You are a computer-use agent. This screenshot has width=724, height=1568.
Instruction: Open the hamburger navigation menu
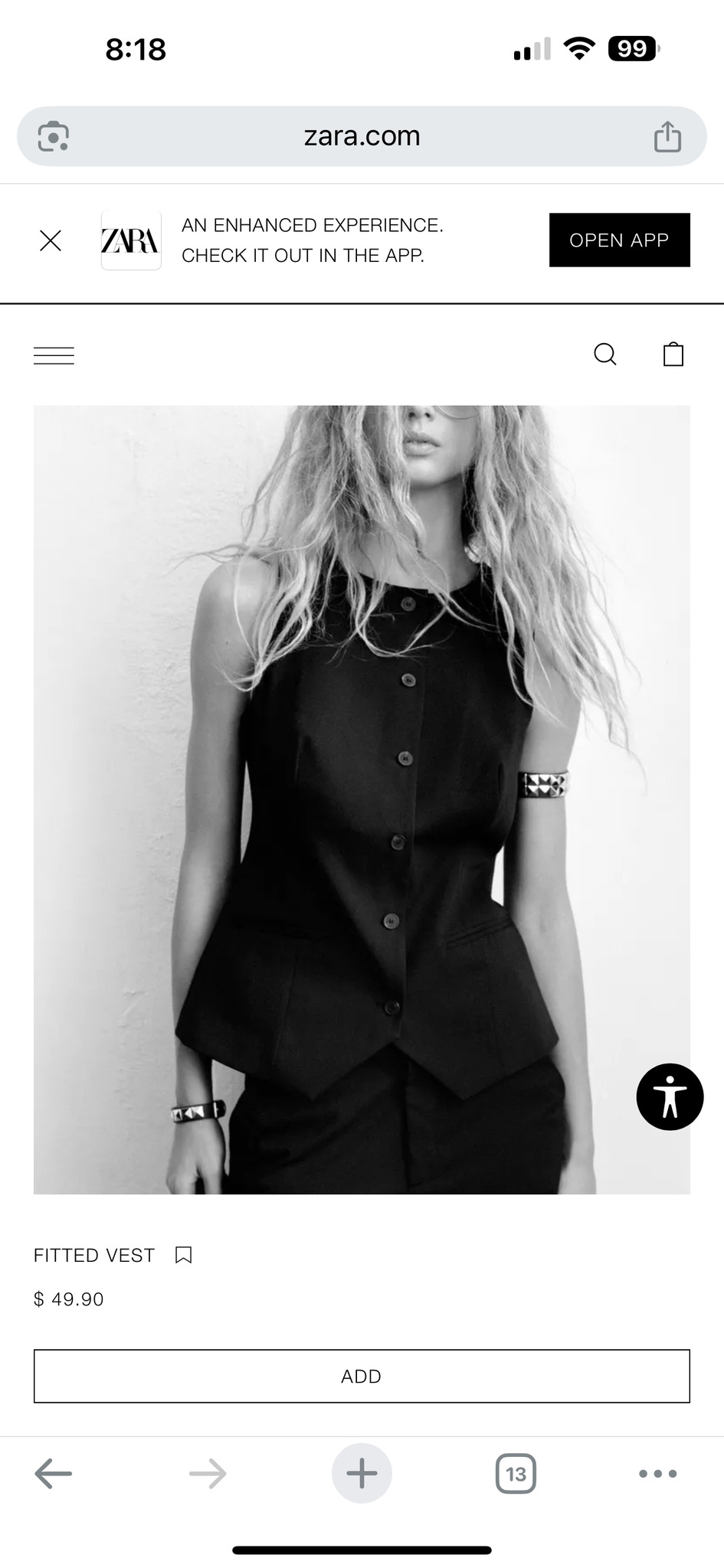coord(54,355)
